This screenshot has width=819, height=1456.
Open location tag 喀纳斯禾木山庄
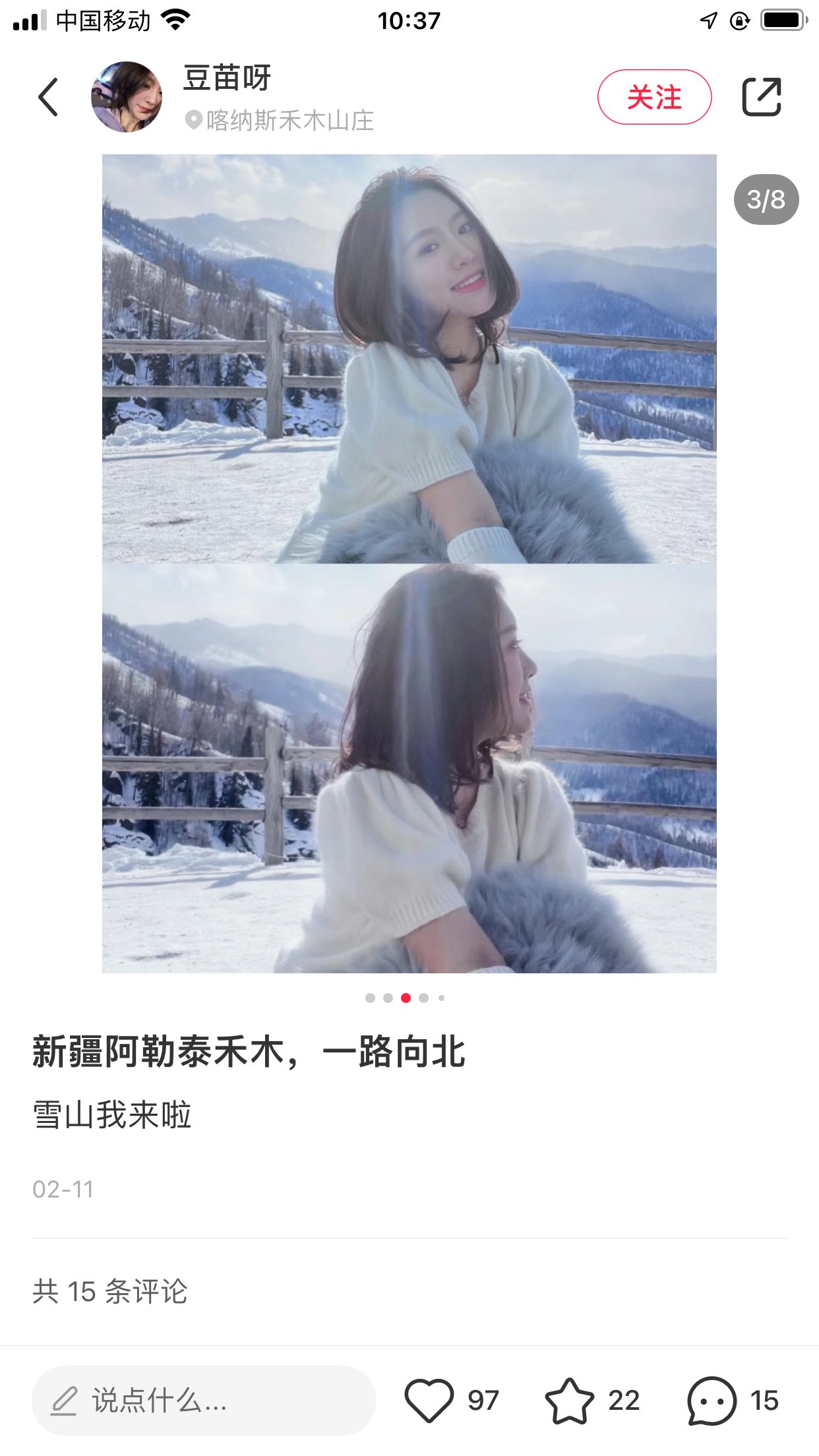[x=281, y=121]
